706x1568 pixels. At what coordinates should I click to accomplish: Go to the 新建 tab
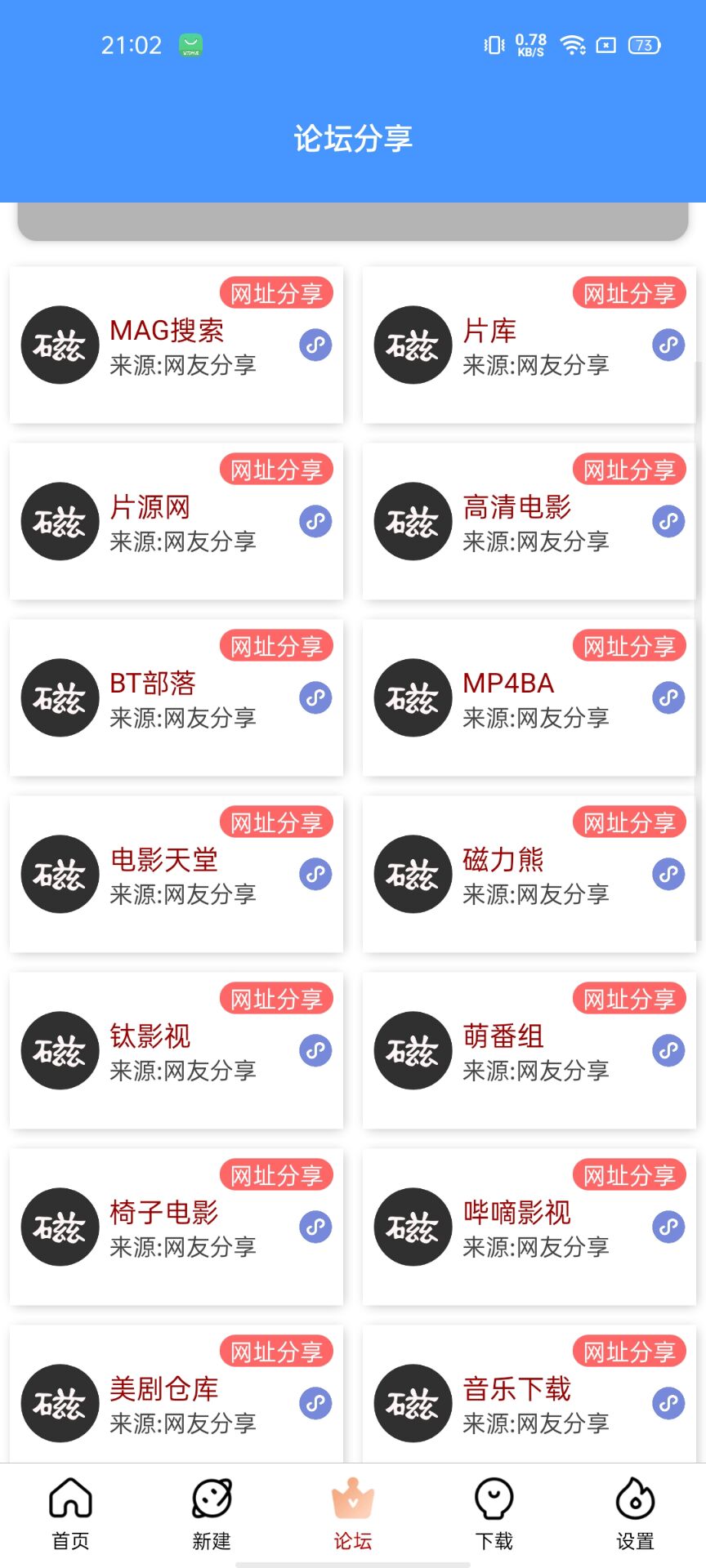point(212,1514)
